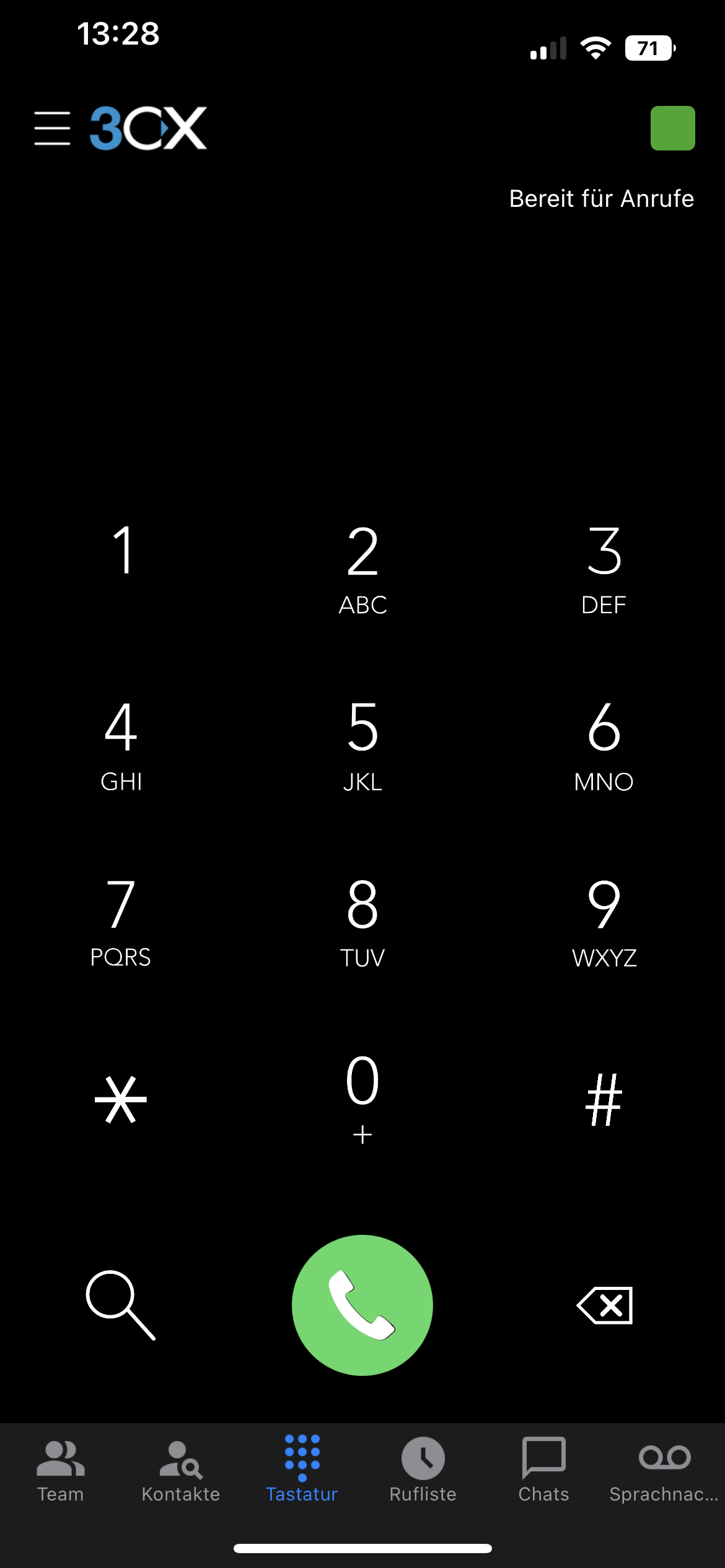Tap the green status indicator square

coord(672,128)
